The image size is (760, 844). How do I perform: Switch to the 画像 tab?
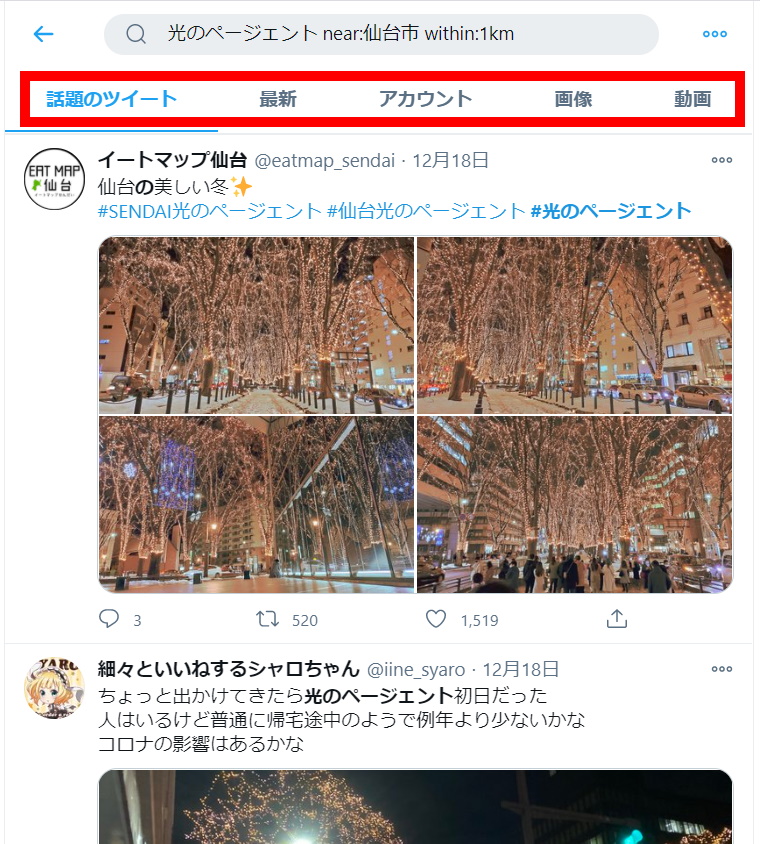573,99
